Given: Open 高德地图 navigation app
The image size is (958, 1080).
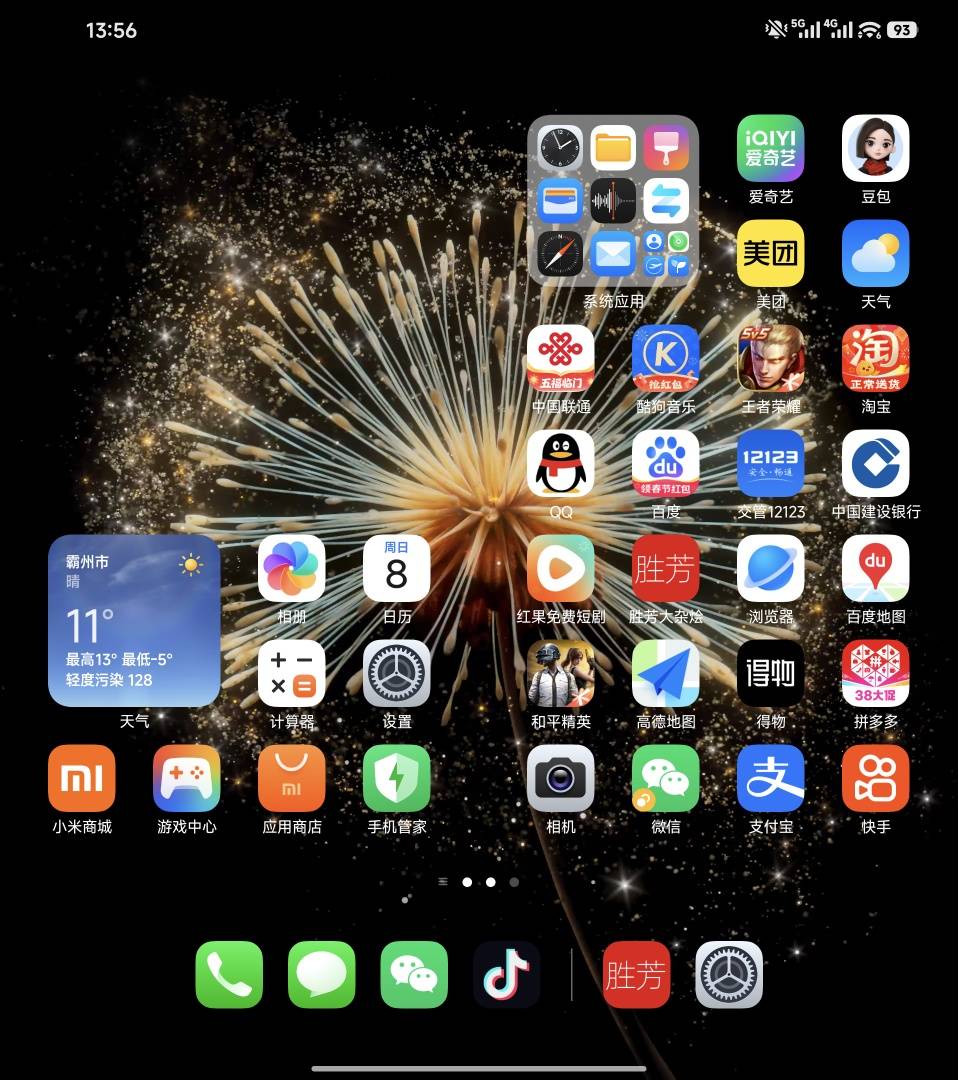Looking at the screenshot, I should click(666, 674).
